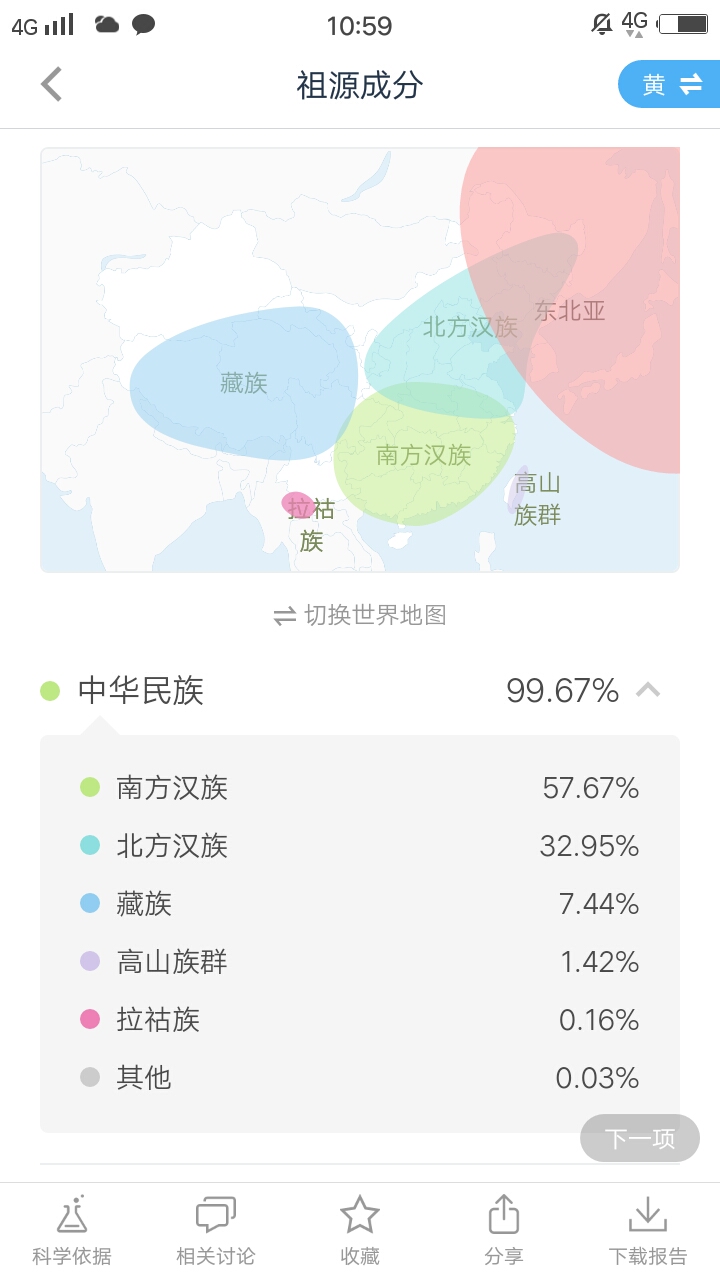720x1280 pixels.
Task: Share this result via 分享
Action: [504, 1231]
